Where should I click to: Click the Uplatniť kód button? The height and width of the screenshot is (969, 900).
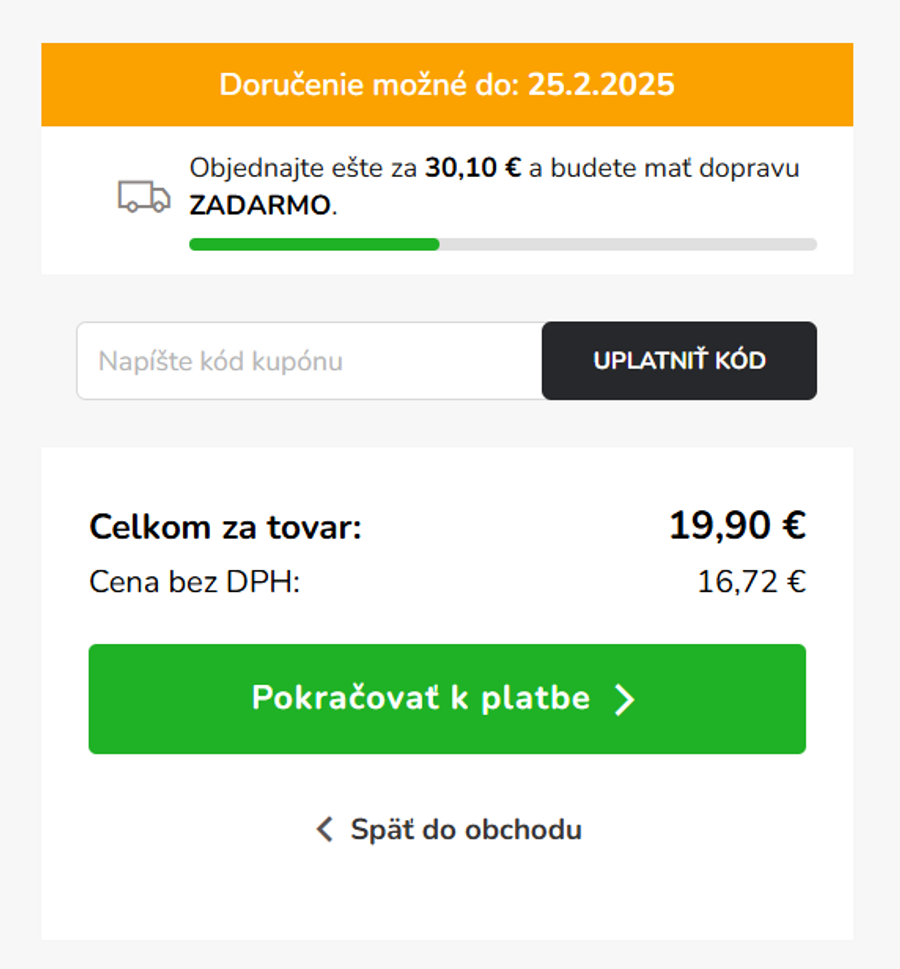coord(679,361)
